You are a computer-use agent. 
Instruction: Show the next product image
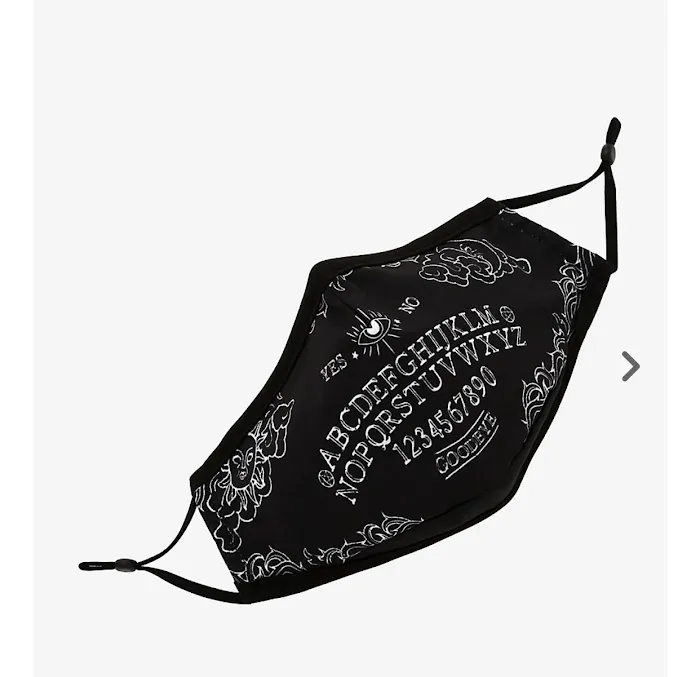630,367
